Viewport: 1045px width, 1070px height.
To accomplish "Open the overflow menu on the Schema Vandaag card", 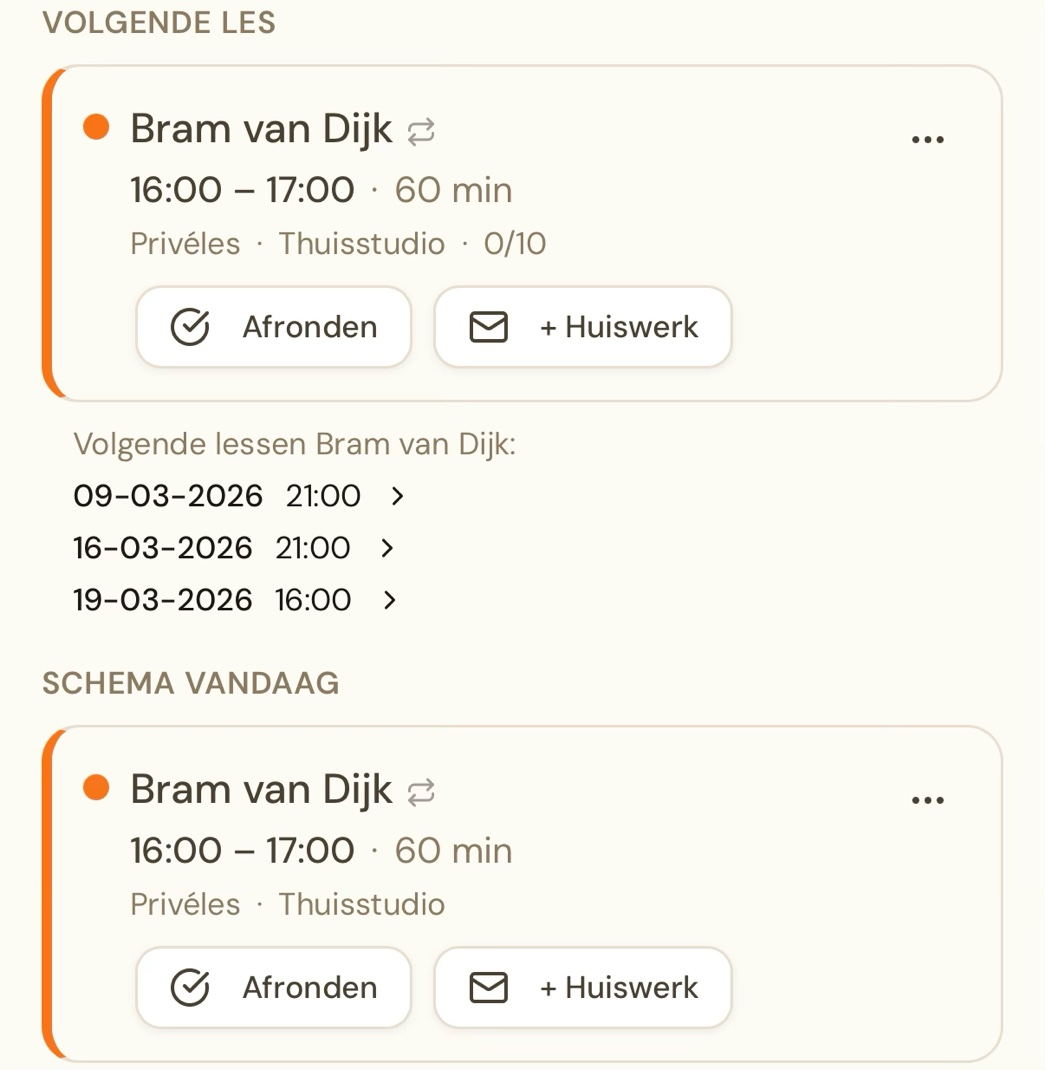I will click(x=928, y=797).
